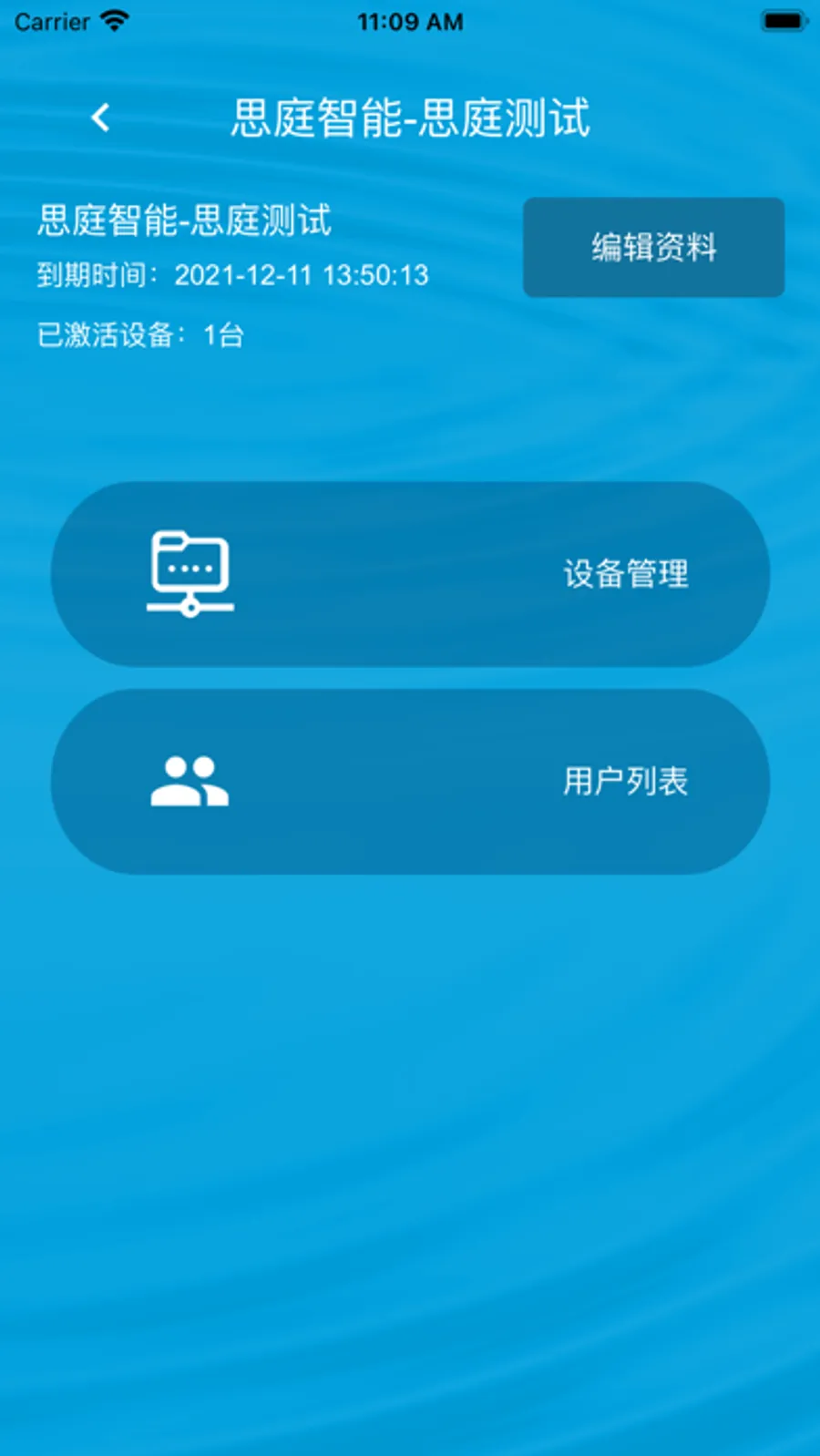Click the back chevron in the navigation bar
The height and width of the screenshot is (1456, 820).
pos(100,116)
